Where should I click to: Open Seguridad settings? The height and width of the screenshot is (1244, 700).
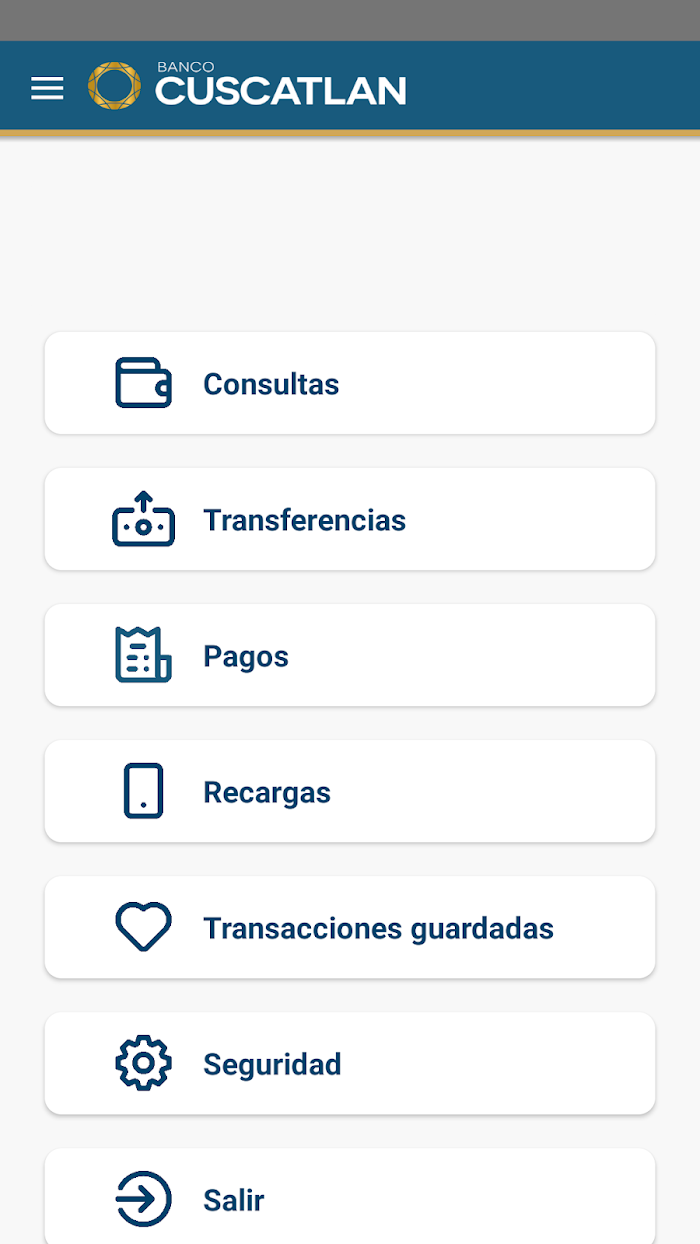coord(350,1063)
